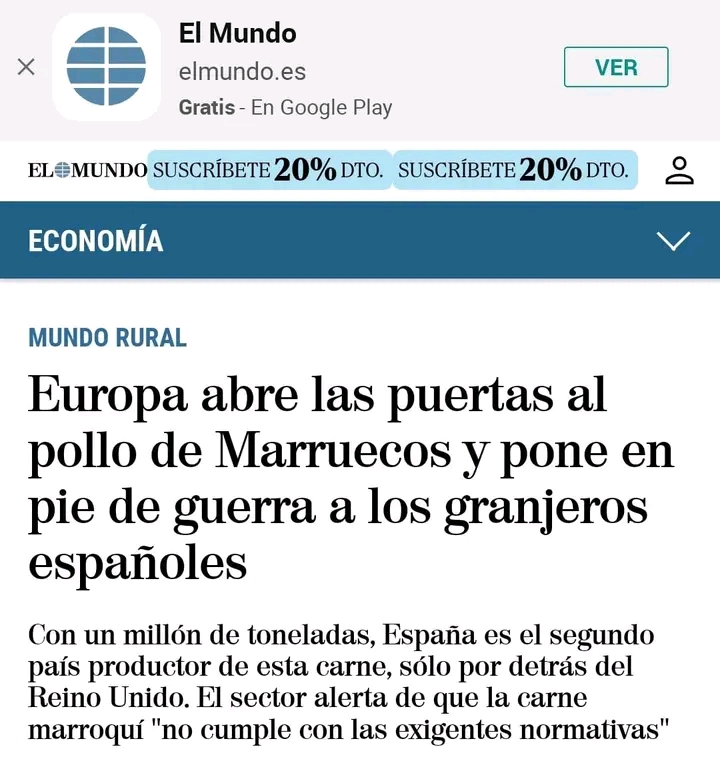The image size is (720, 761).
Task: Open the user account profile icon
Action: pos(680,170)
